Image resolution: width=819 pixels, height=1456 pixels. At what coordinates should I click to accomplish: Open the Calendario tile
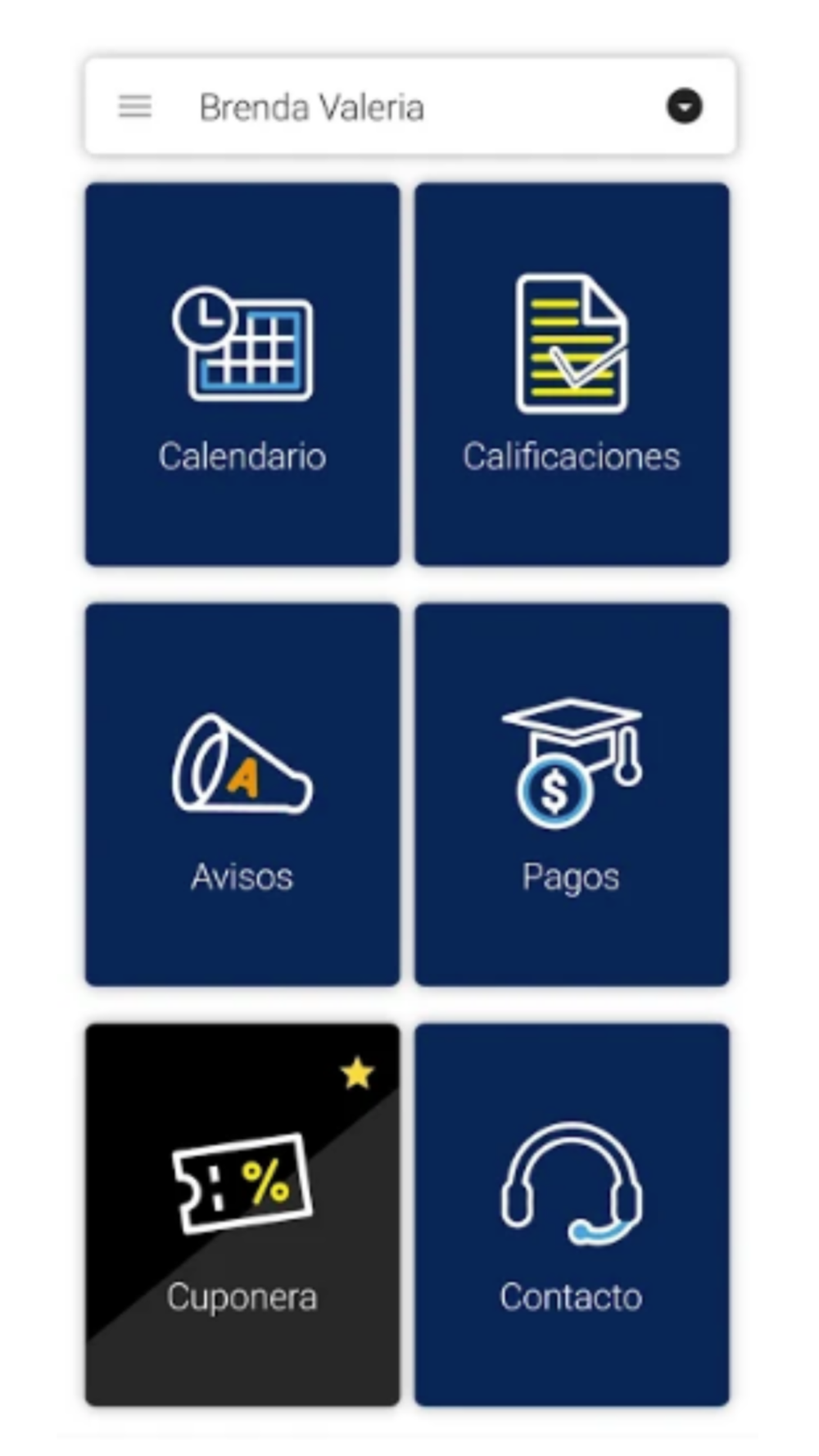[x=242, y=374]
